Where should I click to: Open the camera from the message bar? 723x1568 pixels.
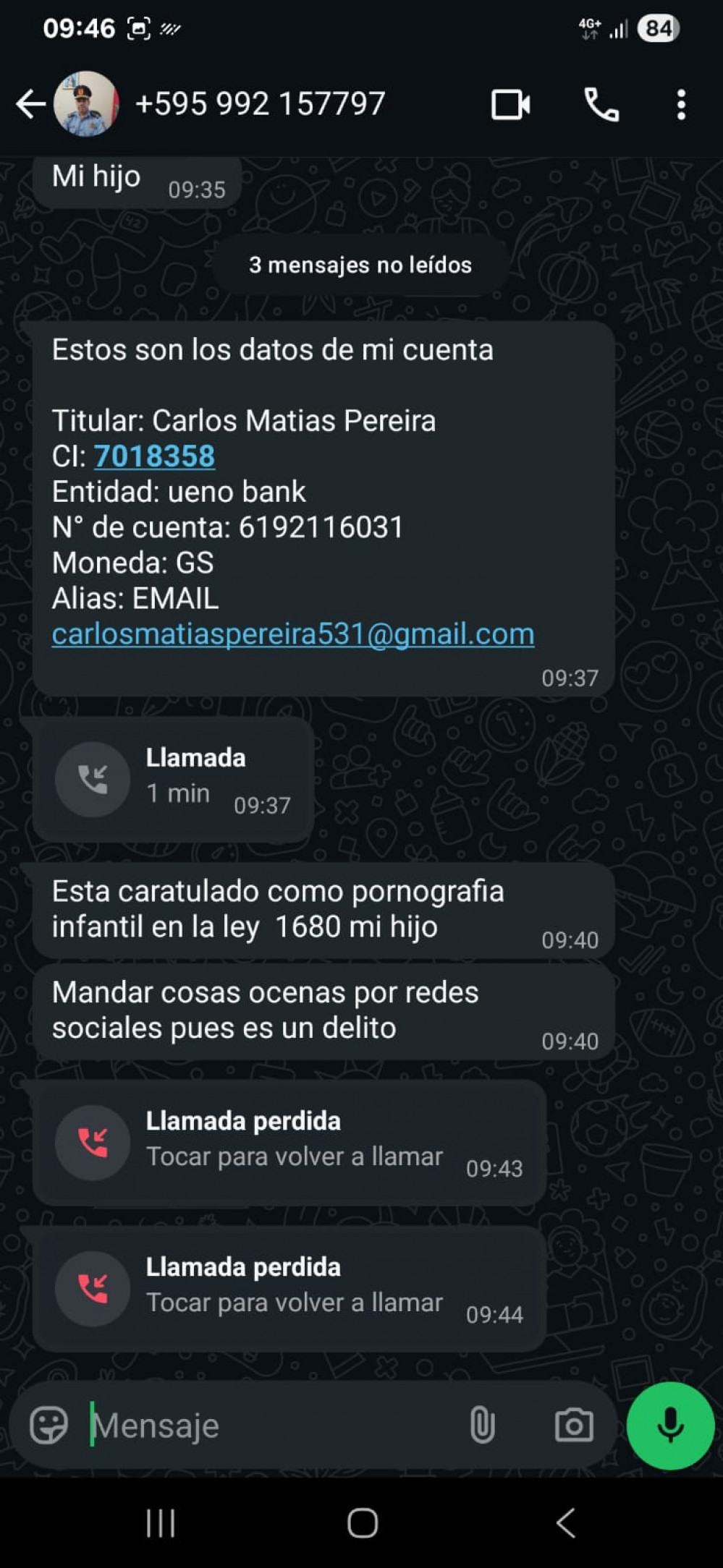point(574,1426)
